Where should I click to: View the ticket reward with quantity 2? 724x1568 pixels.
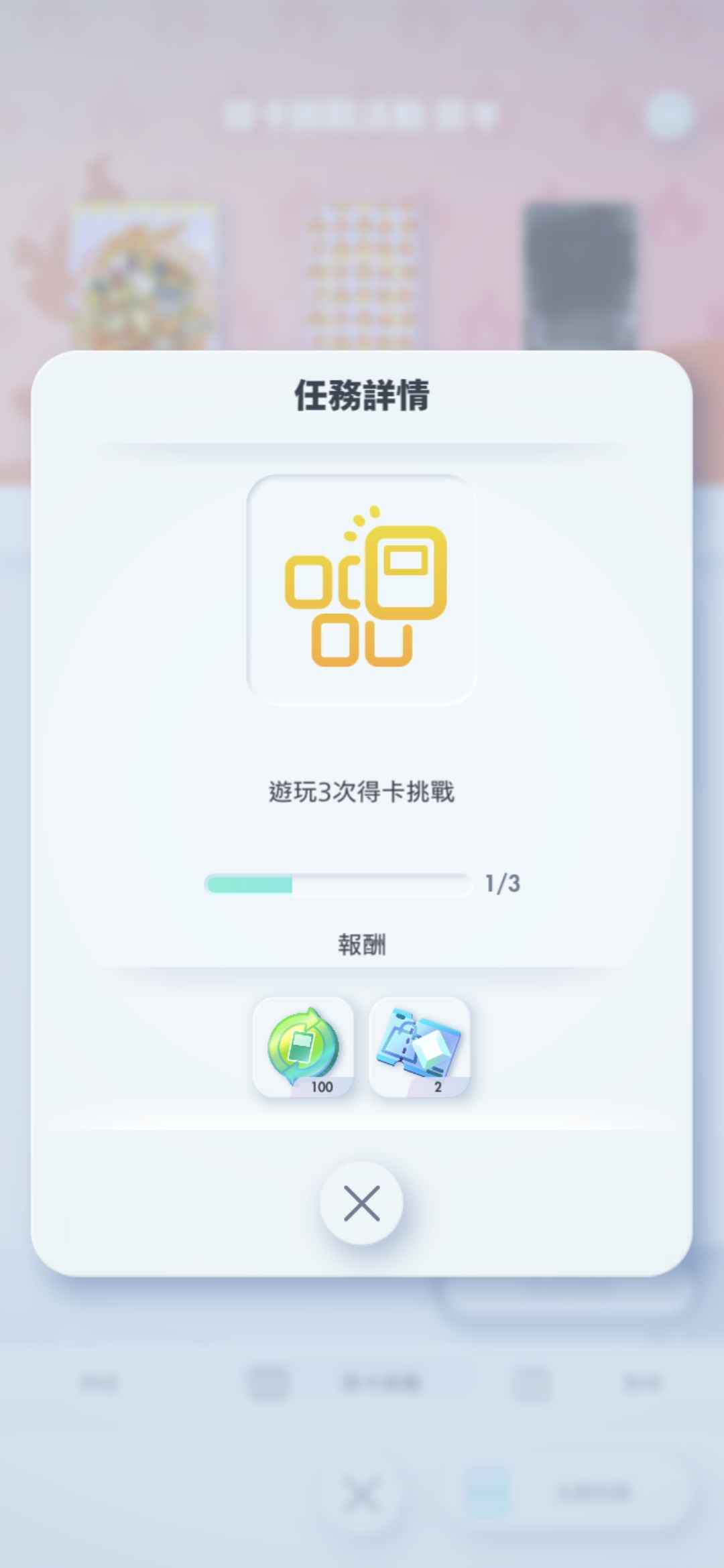(x=420, y=1047)
